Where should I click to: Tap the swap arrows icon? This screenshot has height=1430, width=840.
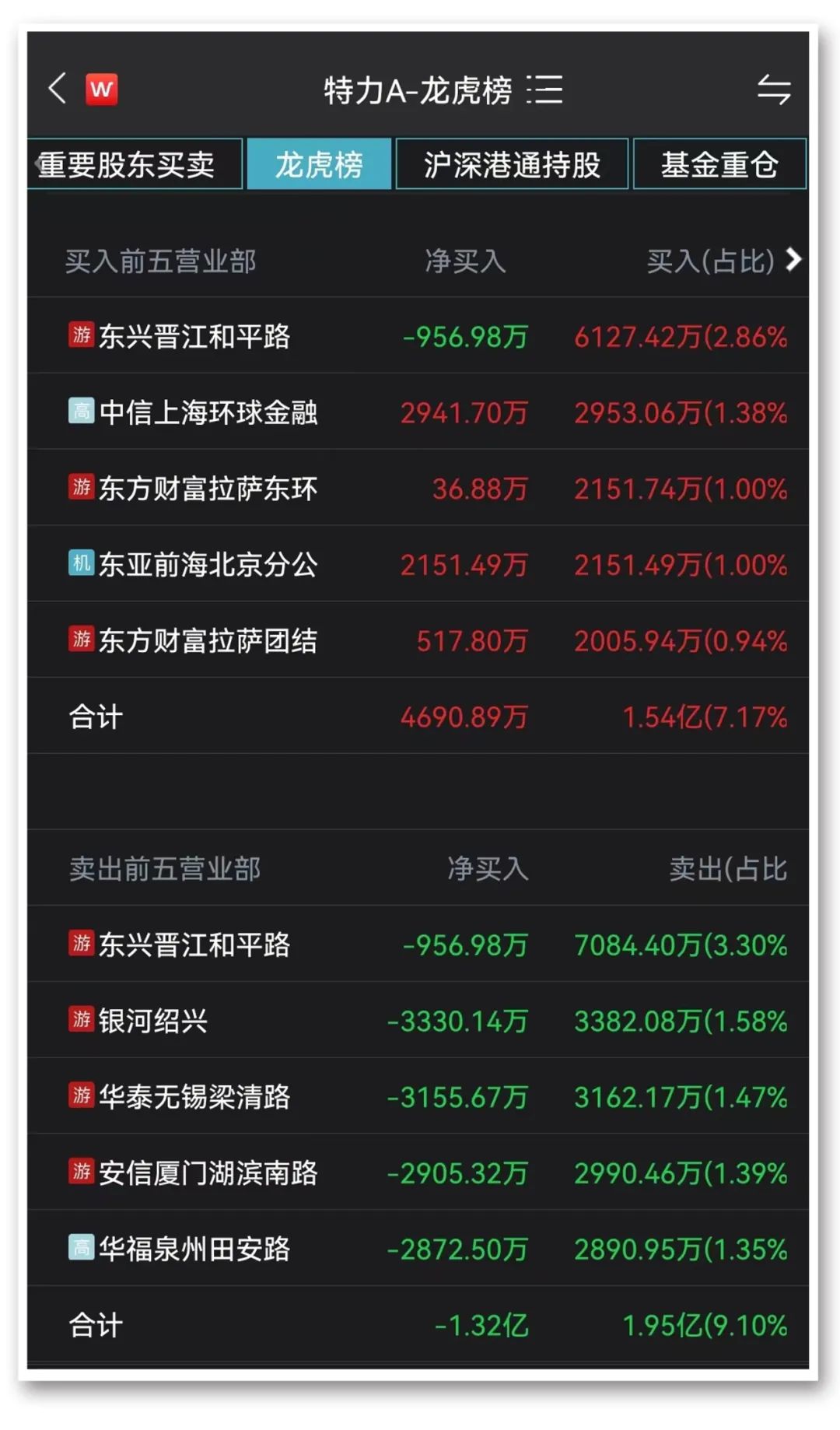pos(774,90)
